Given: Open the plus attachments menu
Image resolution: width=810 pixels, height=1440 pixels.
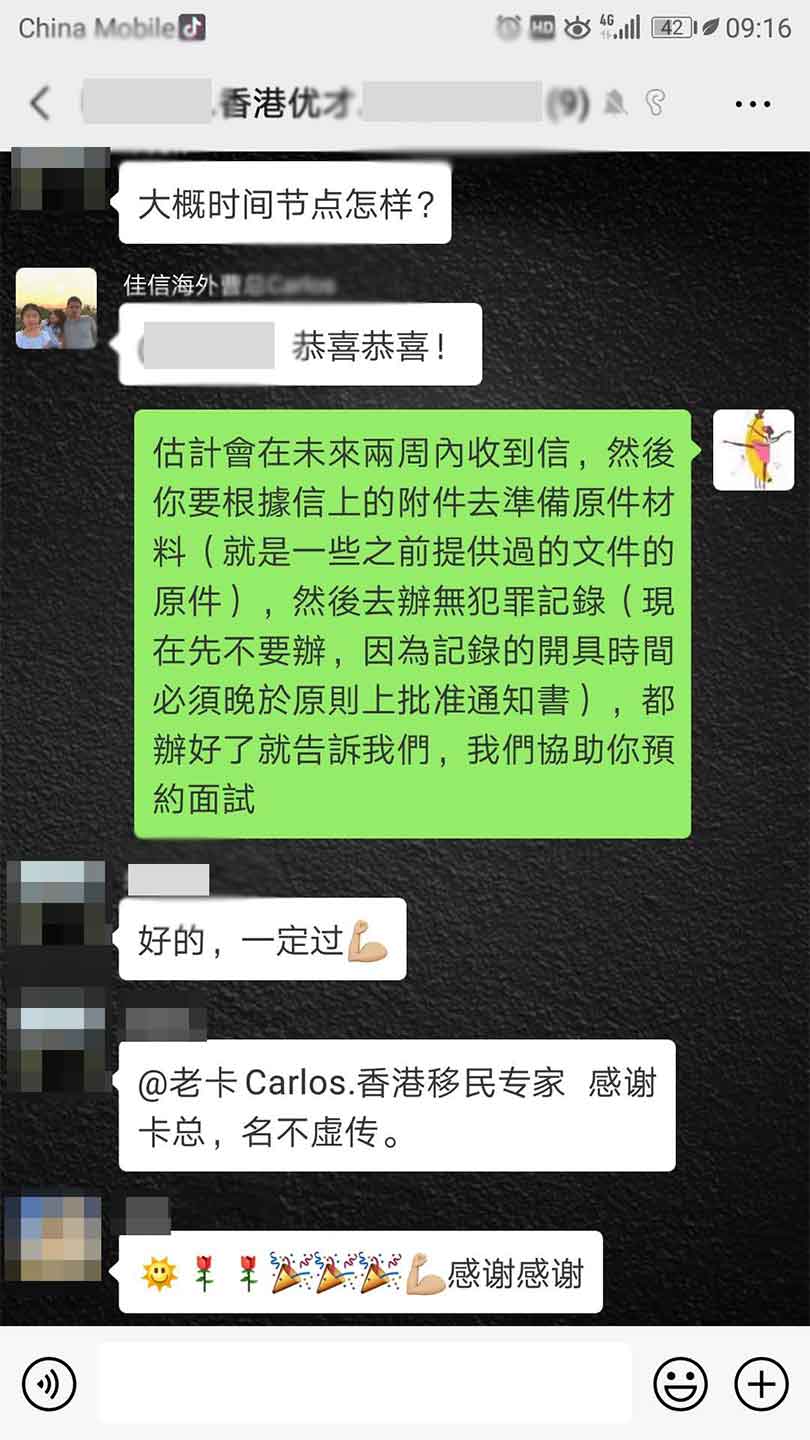Looking at the screenshot, I should 761,1384.
